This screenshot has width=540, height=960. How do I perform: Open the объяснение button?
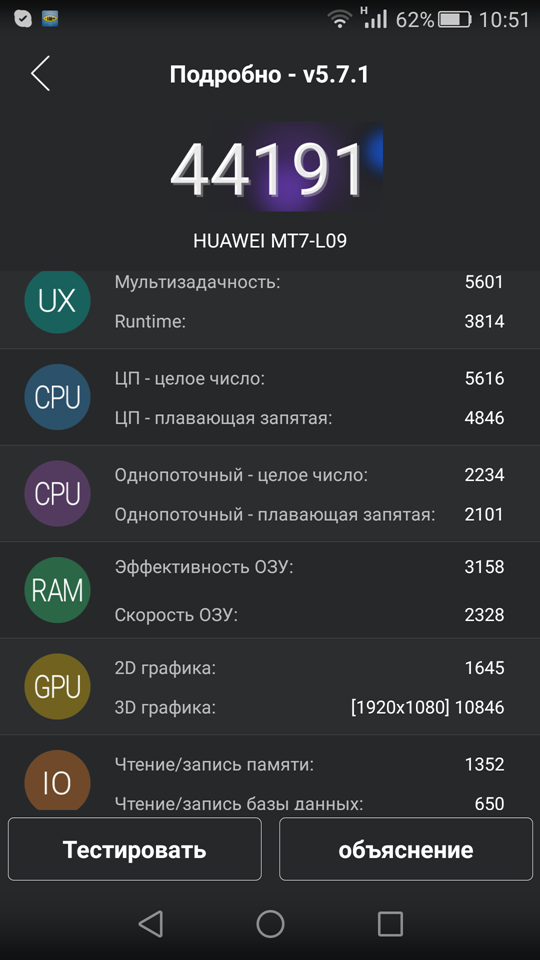pyautogui.click(x=406, y=849)
